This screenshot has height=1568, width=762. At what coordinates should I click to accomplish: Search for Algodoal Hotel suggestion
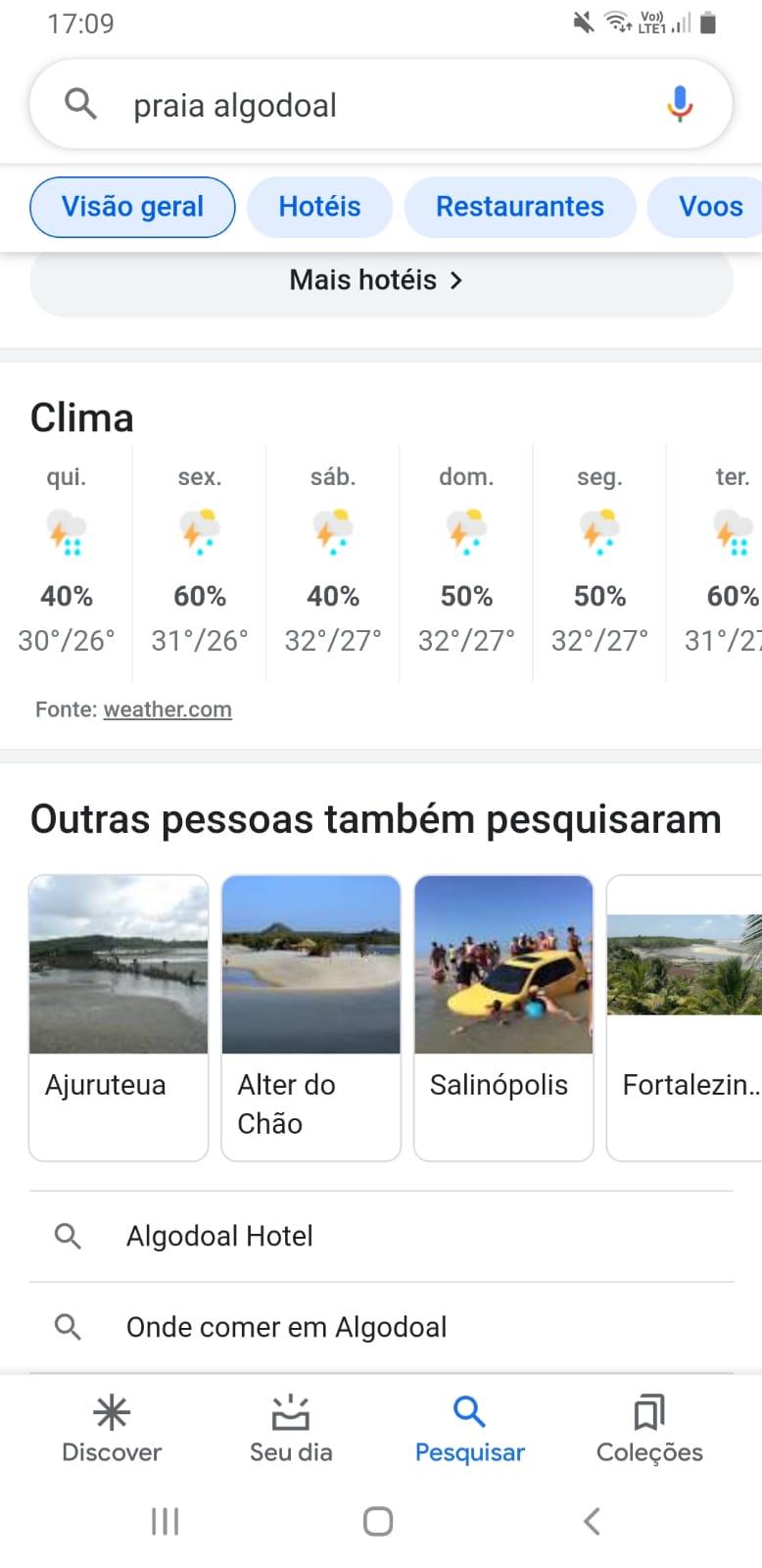coord(219,1236)
